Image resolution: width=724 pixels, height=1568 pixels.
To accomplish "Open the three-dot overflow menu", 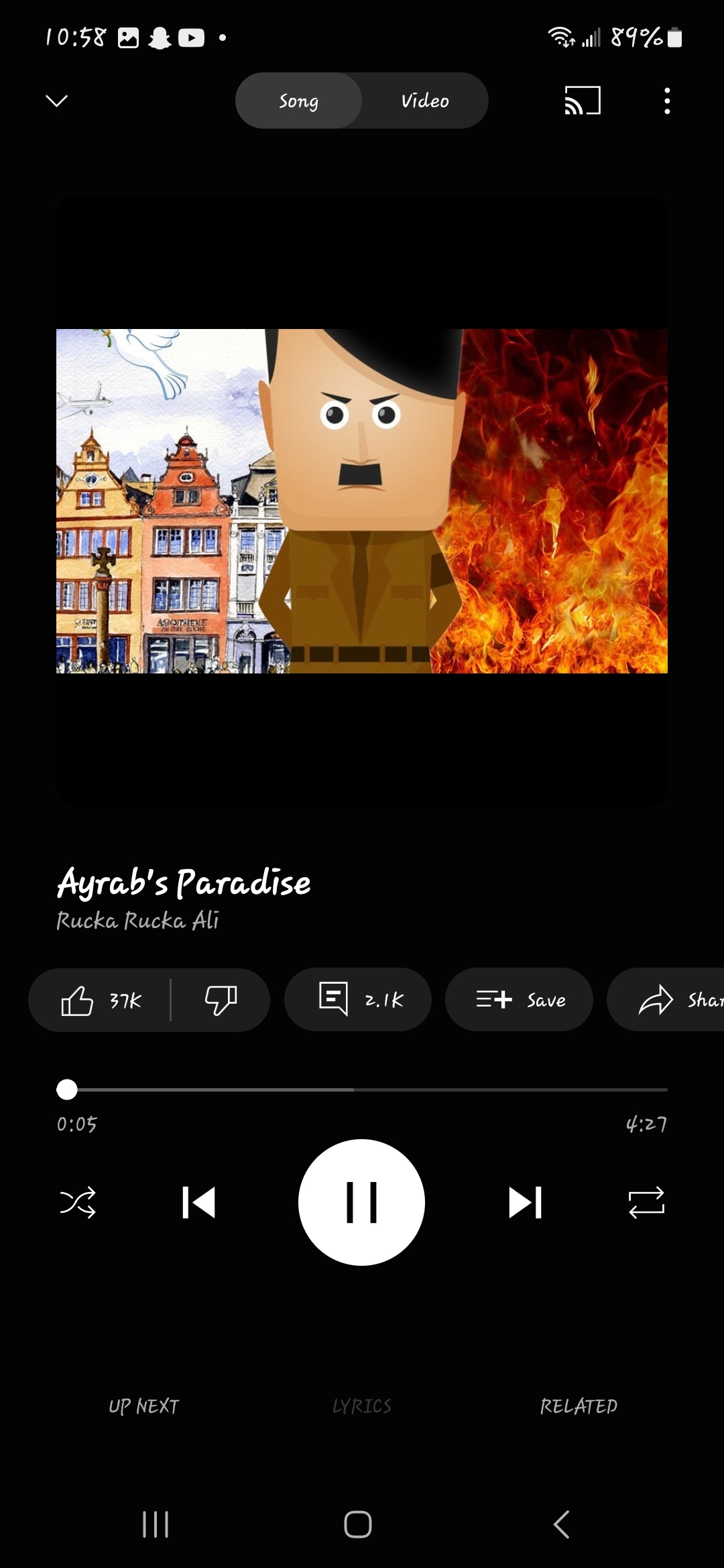I will (x=666, y=101).
